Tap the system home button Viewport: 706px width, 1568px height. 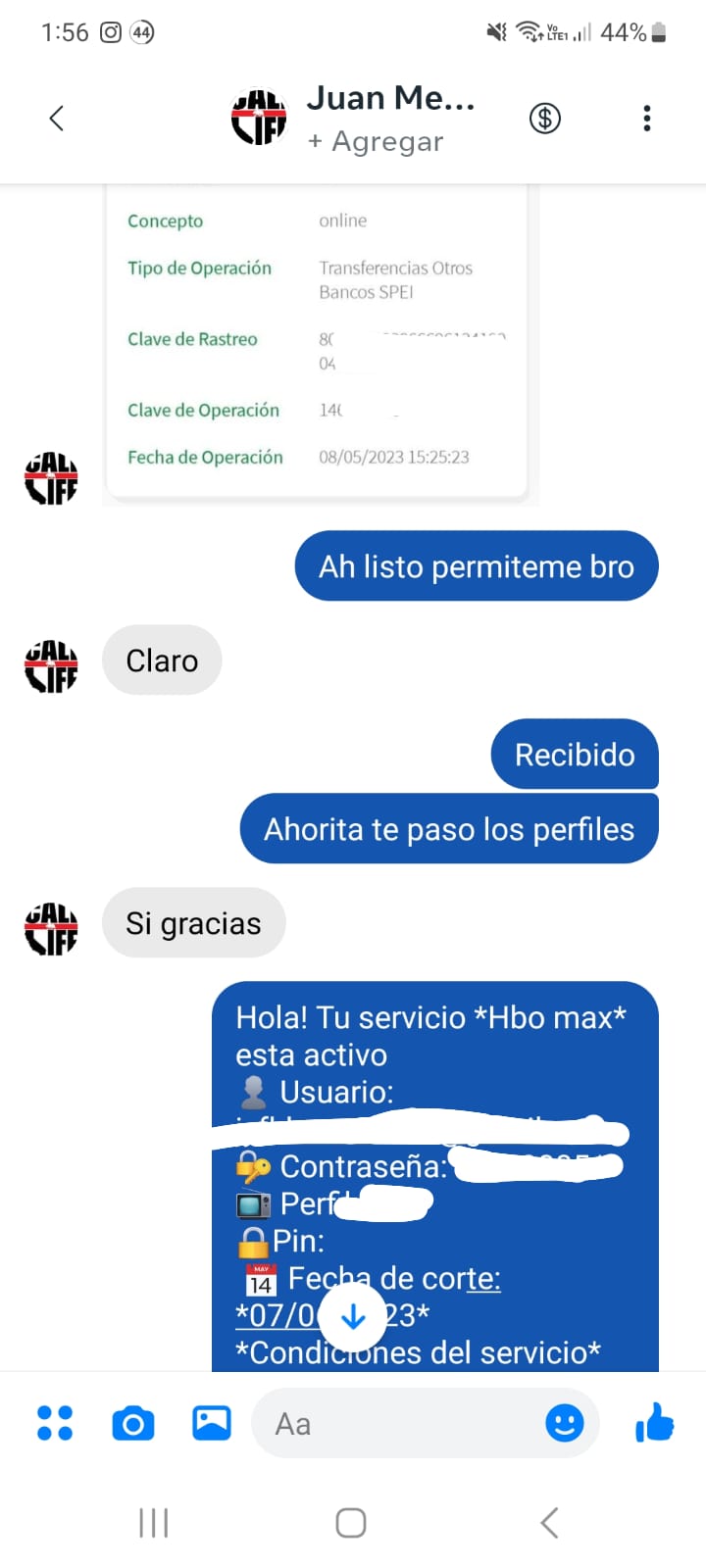point(351,1523)
